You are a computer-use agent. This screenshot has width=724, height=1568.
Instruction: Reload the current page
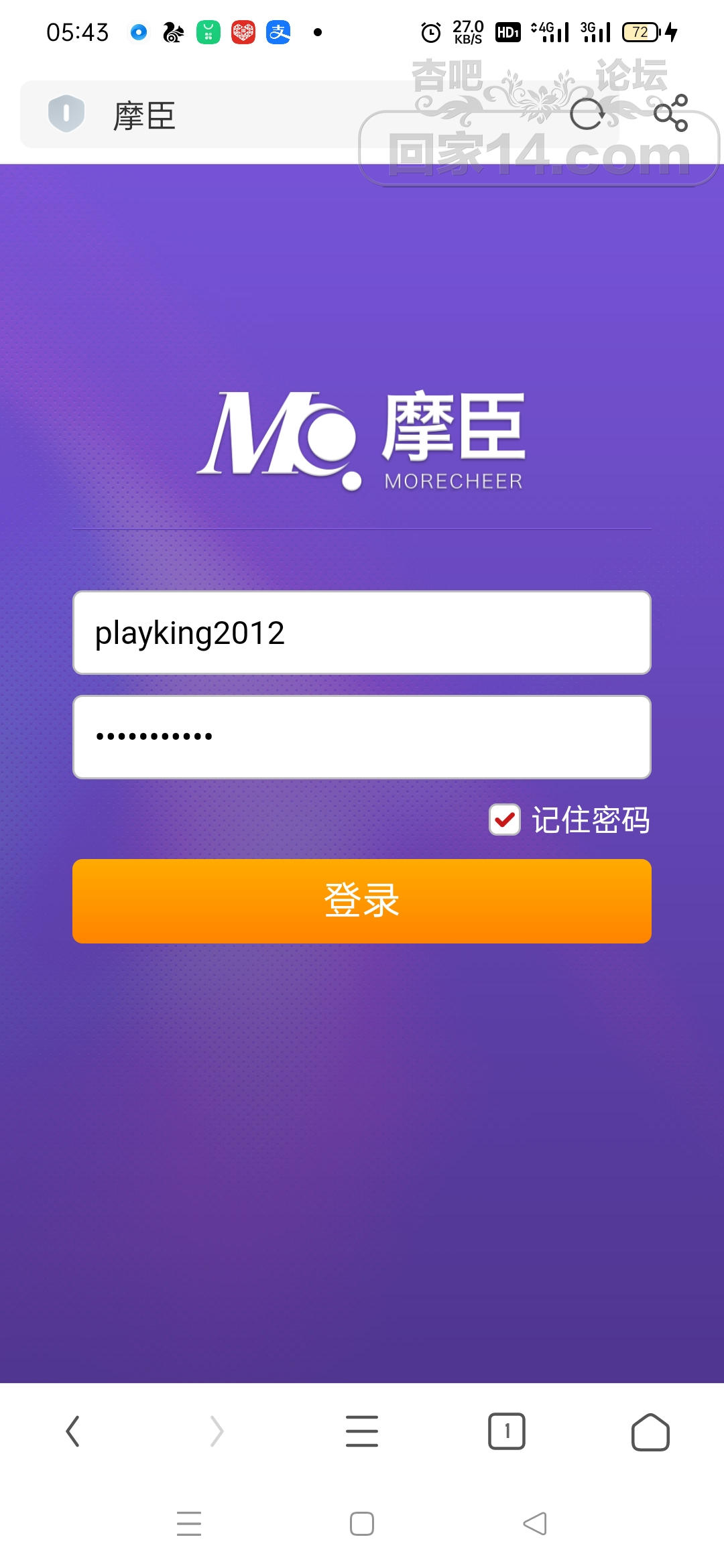coord(587,114)
